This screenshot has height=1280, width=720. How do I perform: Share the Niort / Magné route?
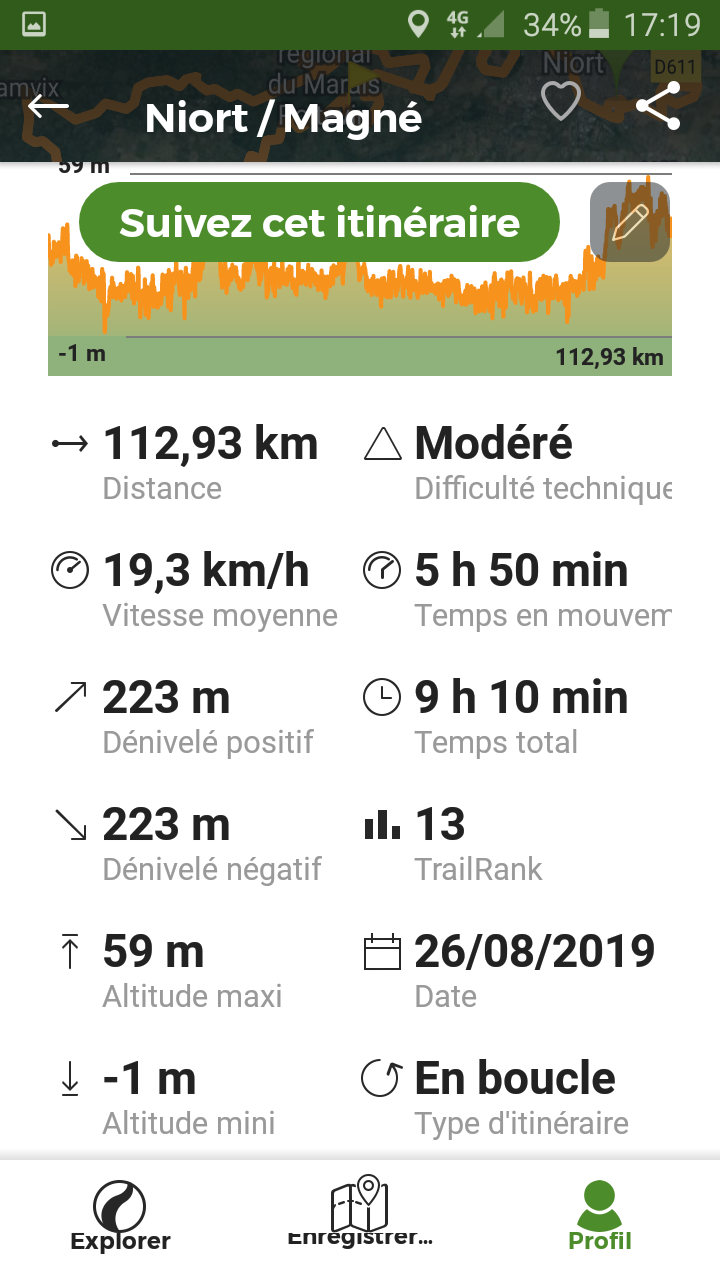click(658, 105)
